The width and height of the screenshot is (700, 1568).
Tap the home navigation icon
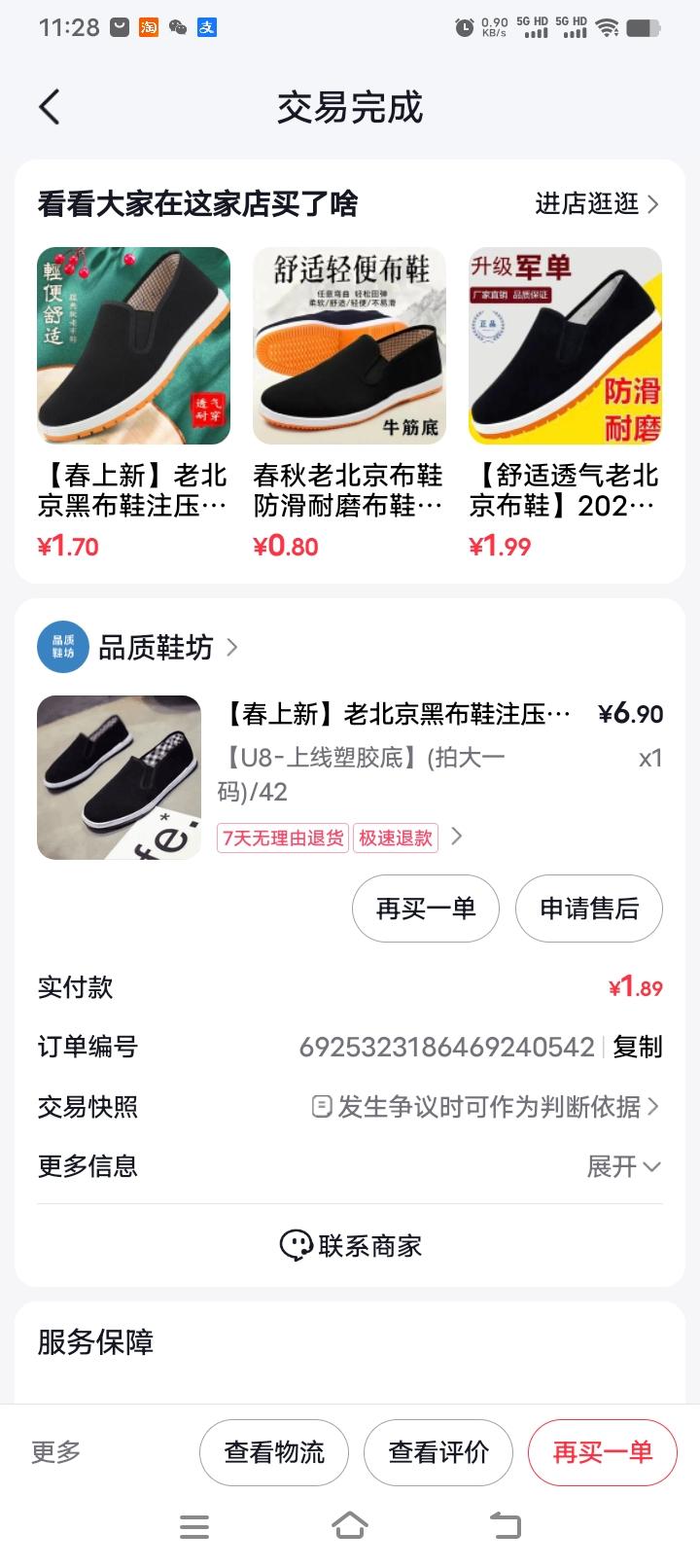(x=350, y=1527)
